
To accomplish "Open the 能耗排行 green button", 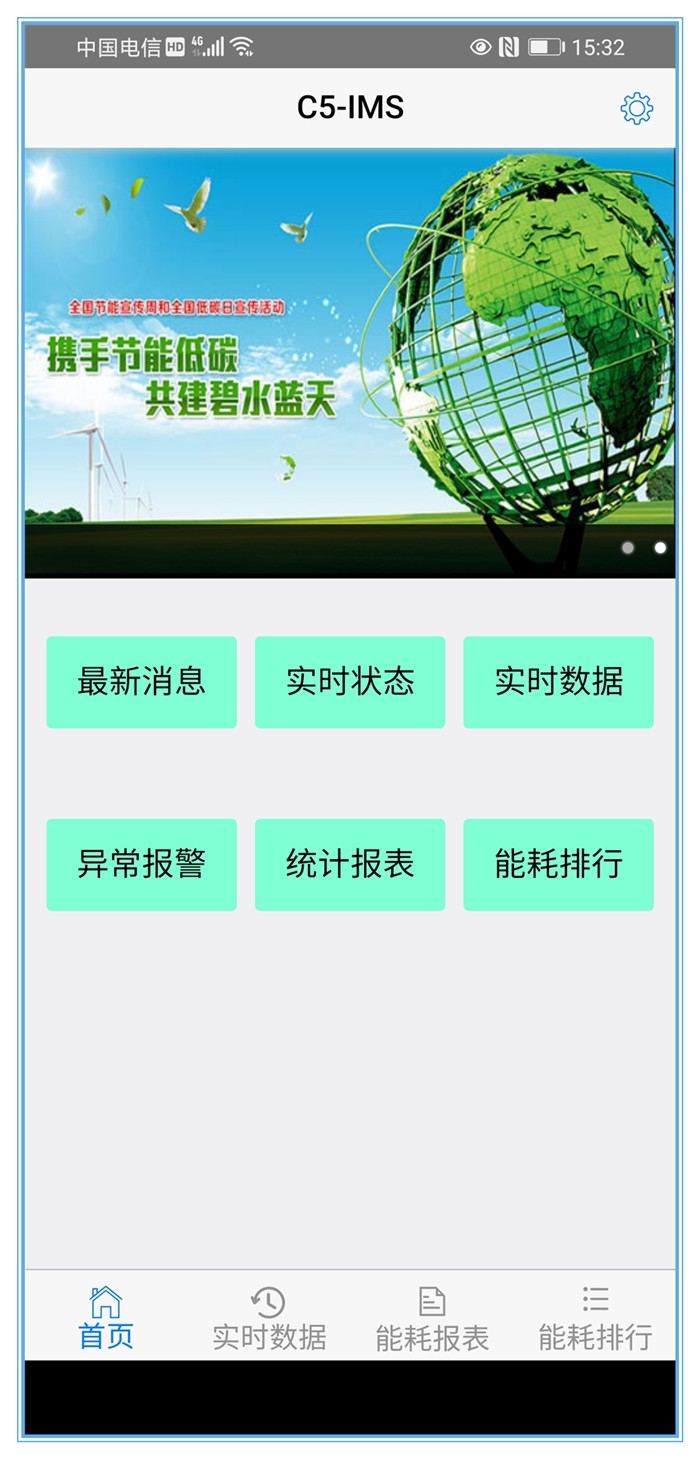I will [x=558, y=864].
